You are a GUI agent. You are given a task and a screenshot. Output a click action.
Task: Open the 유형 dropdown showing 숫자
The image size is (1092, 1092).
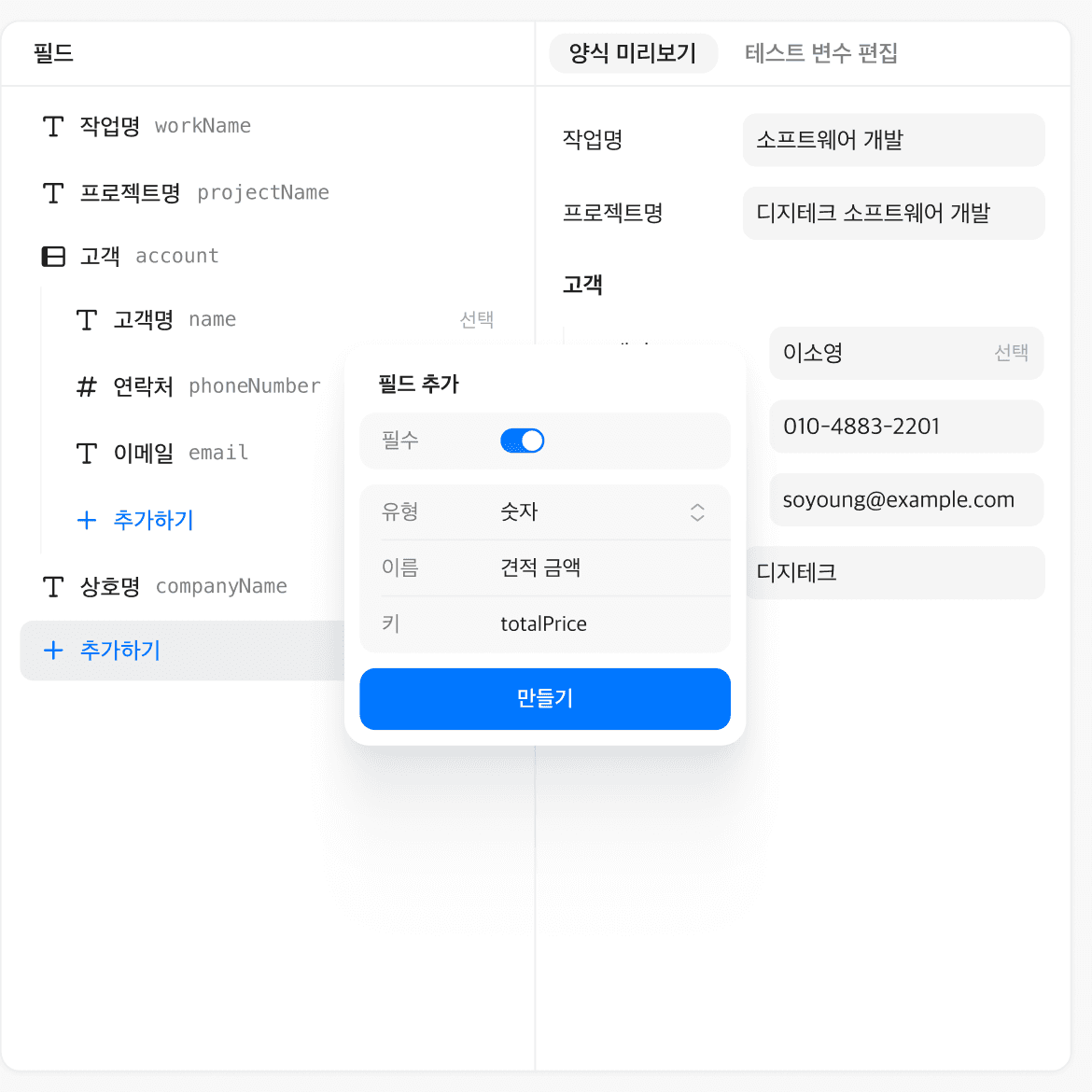pyautogui.click(x=545, y=511)
